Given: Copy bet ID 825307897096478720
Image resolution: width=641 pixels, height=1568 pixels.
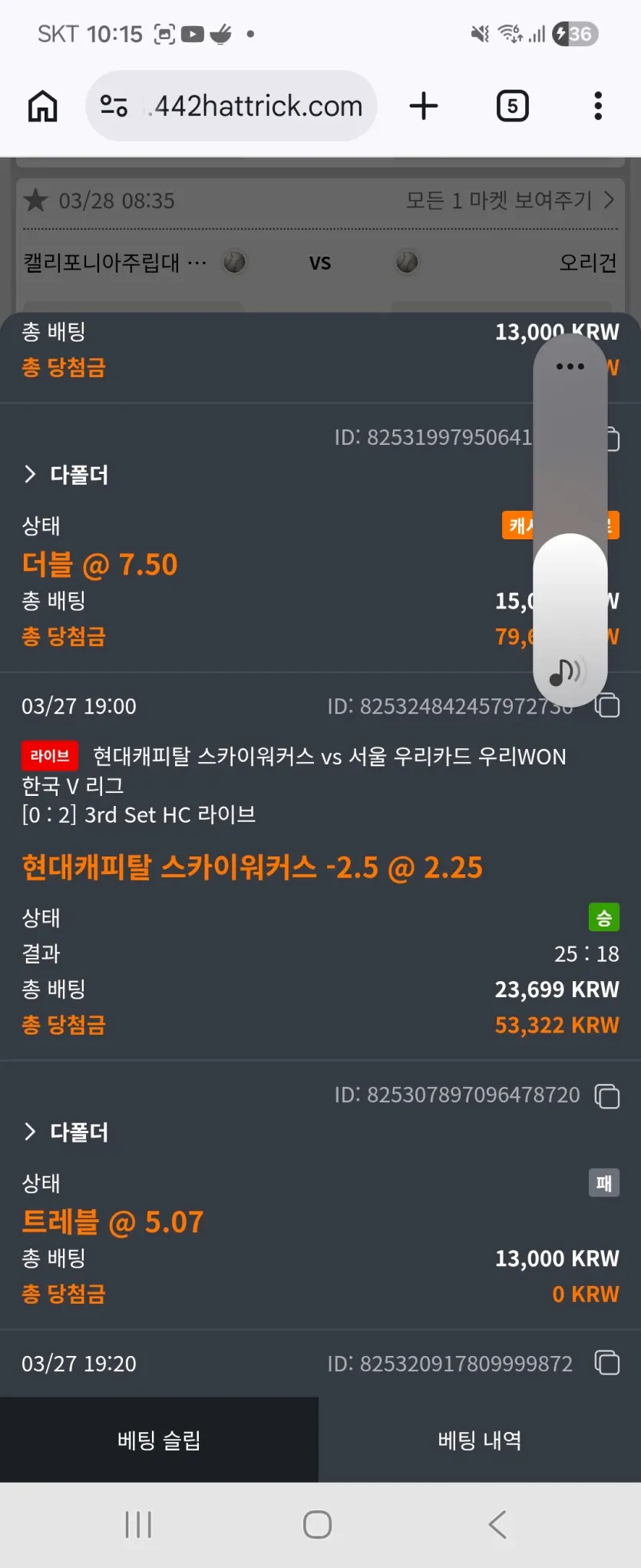Looking at the screenshot, I should pyautogui.click(x=608, y=1096).
